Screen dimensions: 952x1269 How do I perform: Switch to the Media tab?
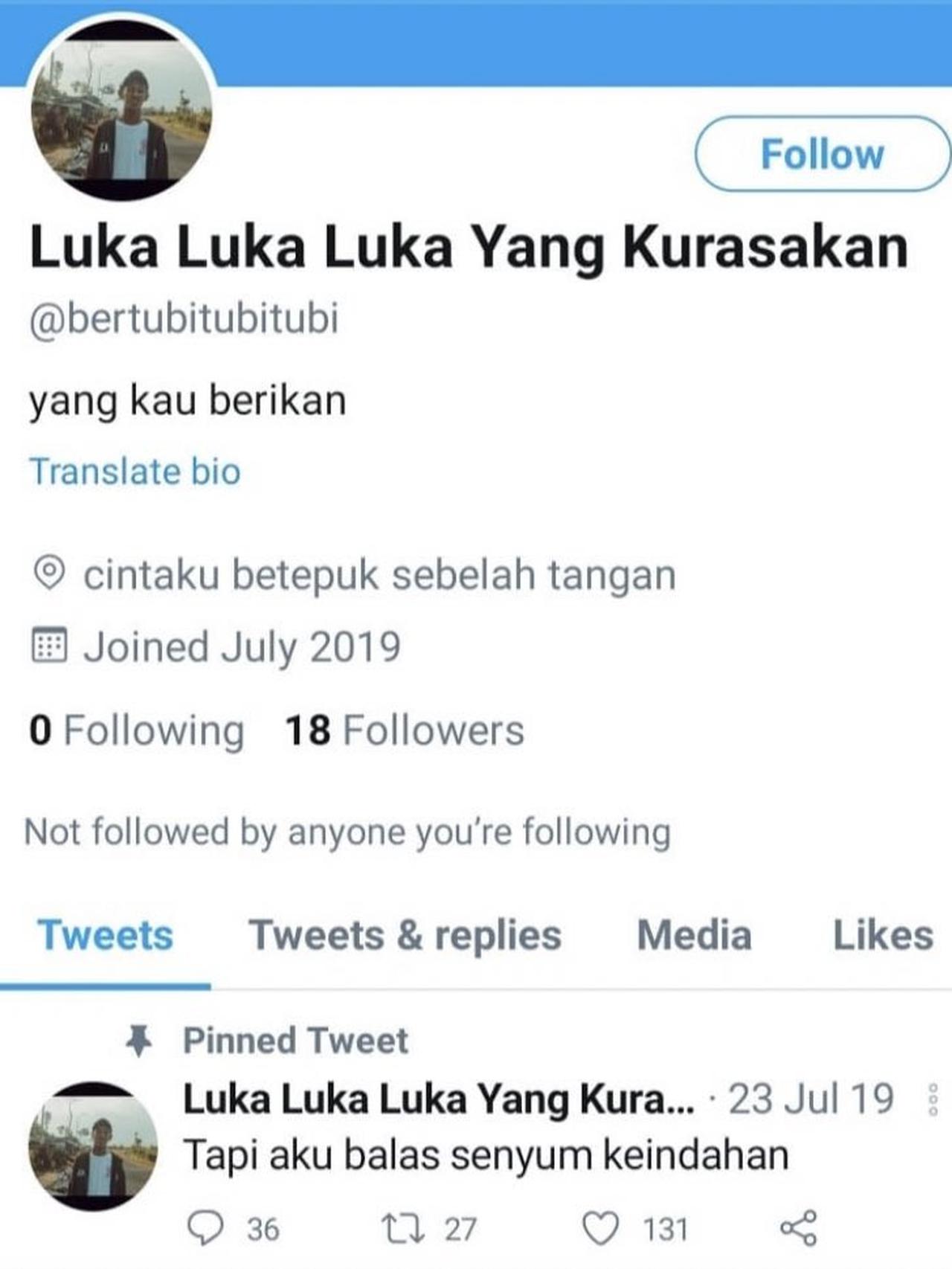(694, 935)
